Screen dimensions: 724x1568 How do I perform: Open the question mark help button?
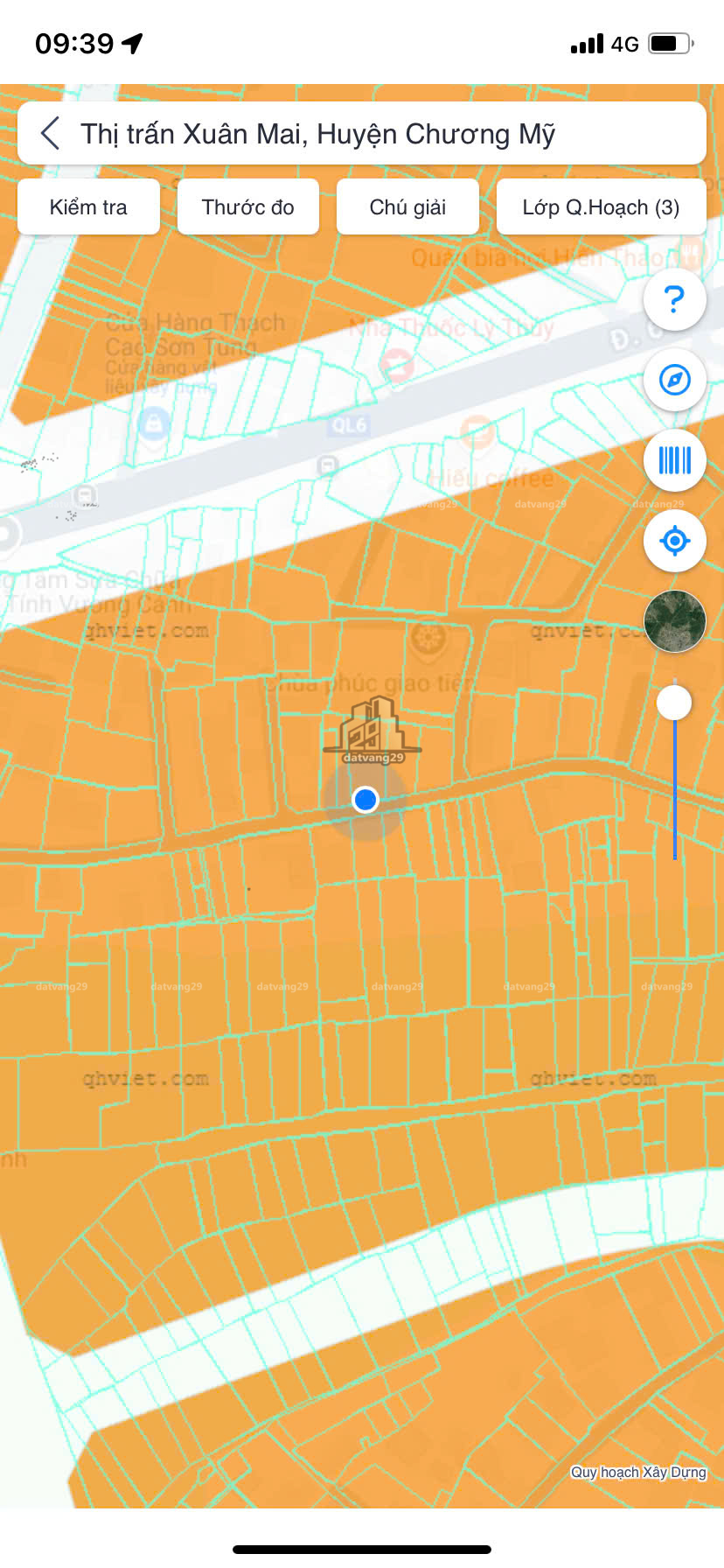pyautogui.click(x=674, y=299)
